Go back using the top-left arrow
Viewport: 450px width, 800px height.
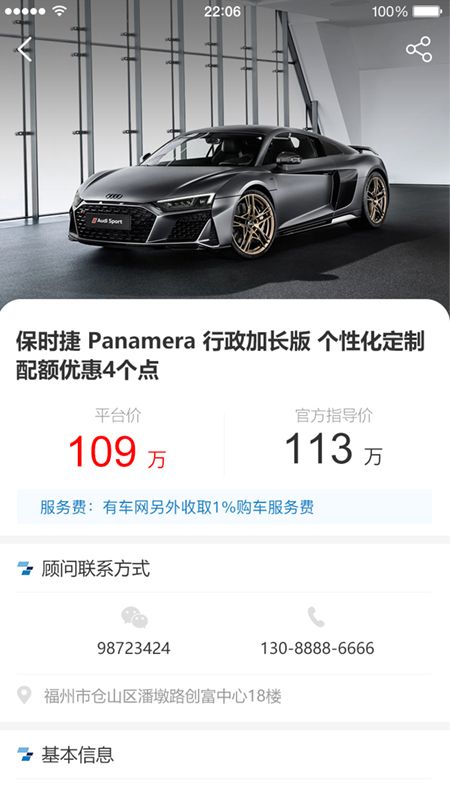(x=24, y=49)
